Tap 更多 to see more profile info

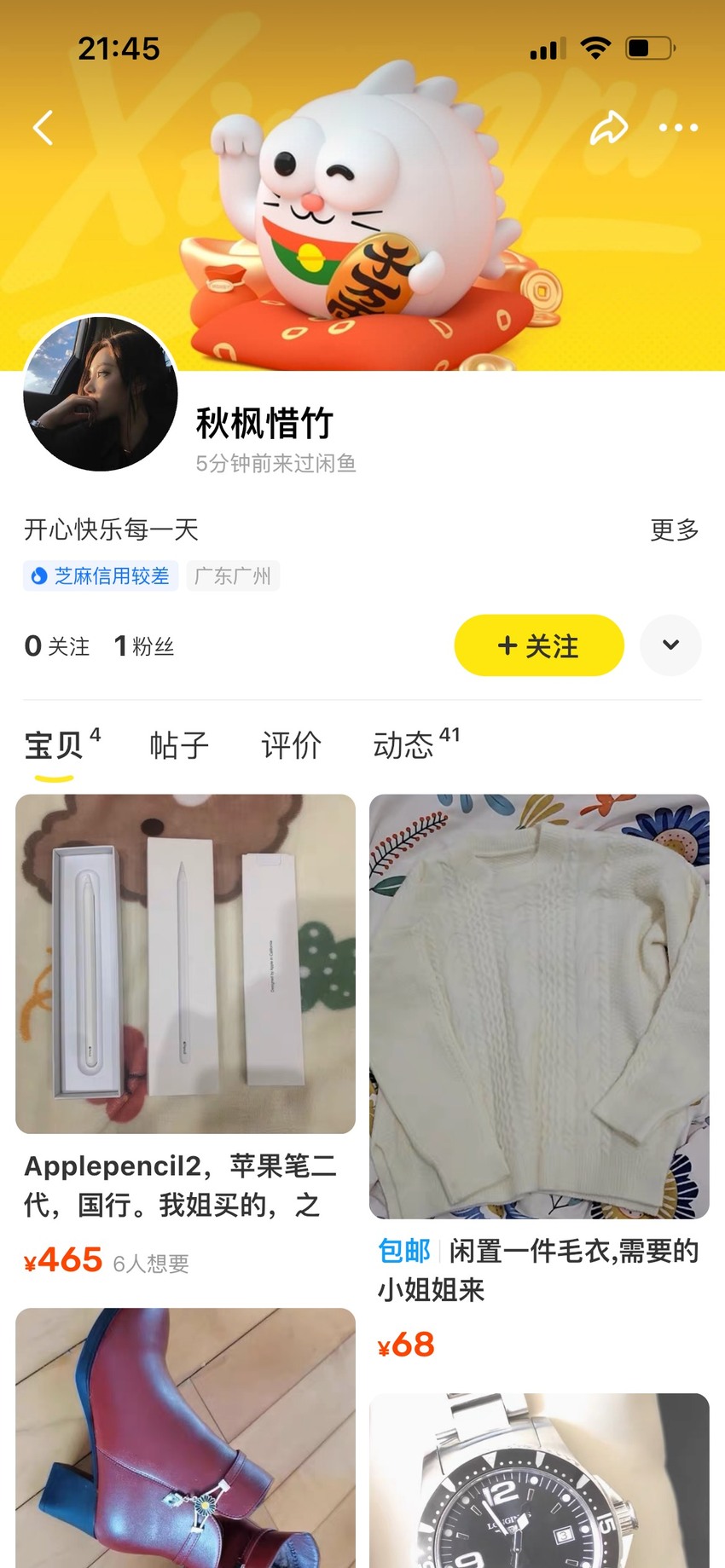point(675,529)
